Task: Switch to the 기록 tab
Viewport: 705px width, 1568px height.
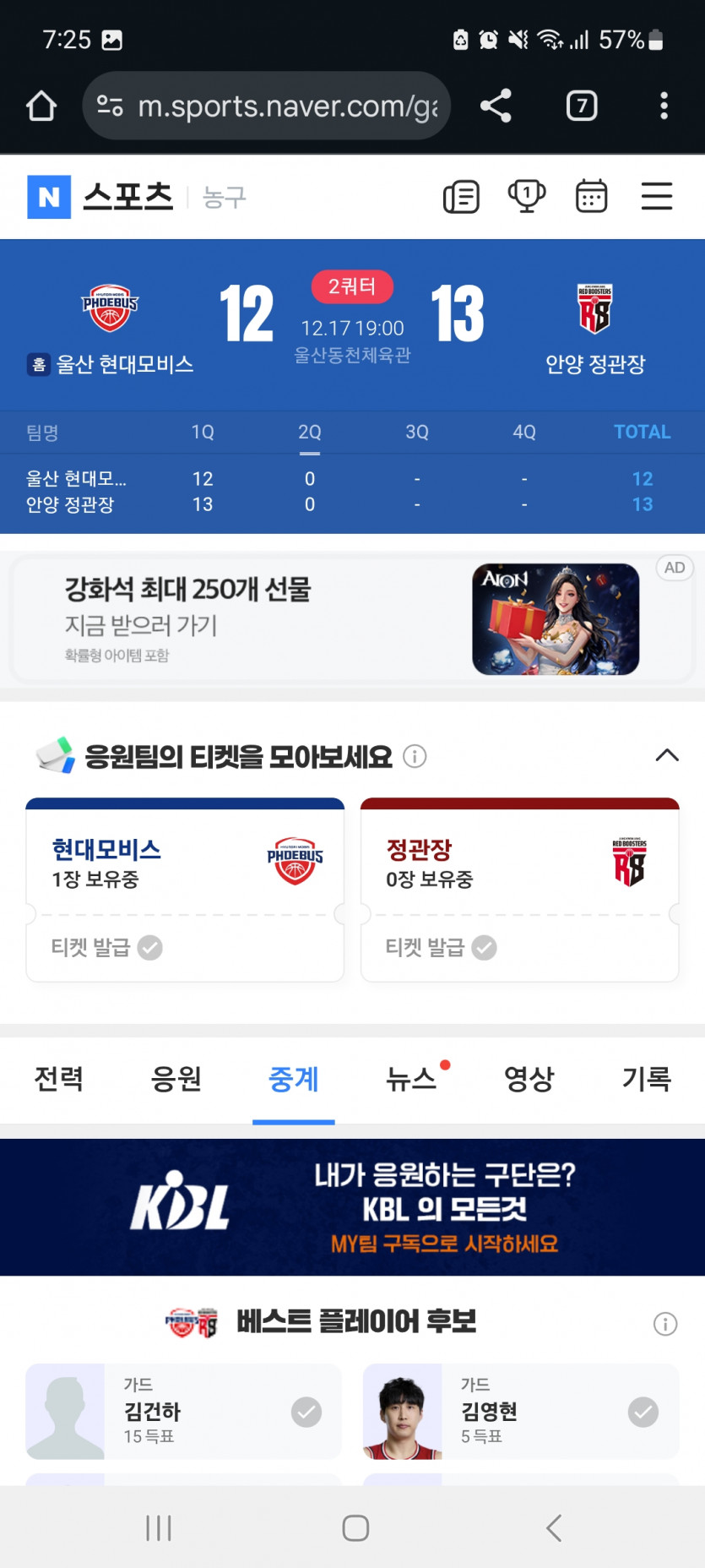Action: click(x=646, y=1079)
